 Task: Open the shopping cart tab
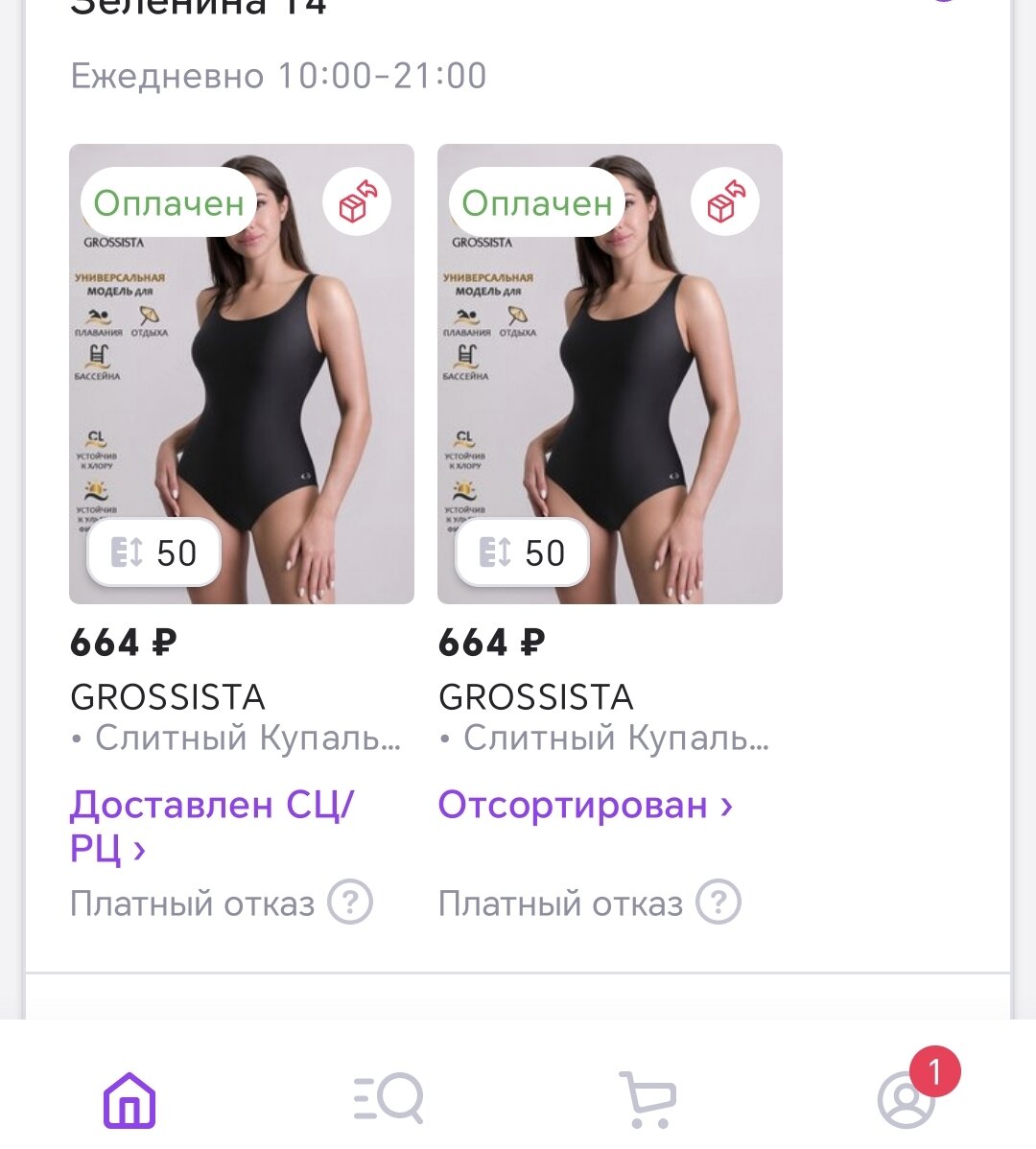click(x=647, y=1098)
